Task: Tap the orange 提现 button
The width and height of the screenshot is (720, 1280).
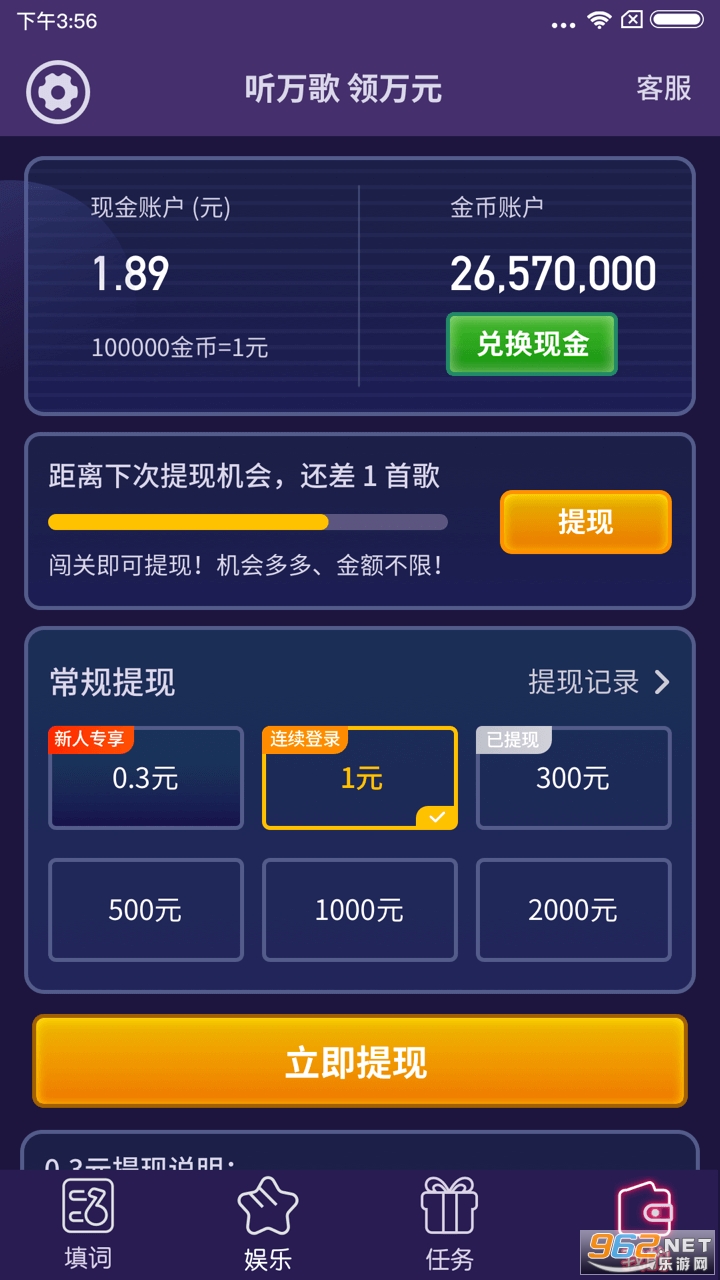Action: (585, 522)
